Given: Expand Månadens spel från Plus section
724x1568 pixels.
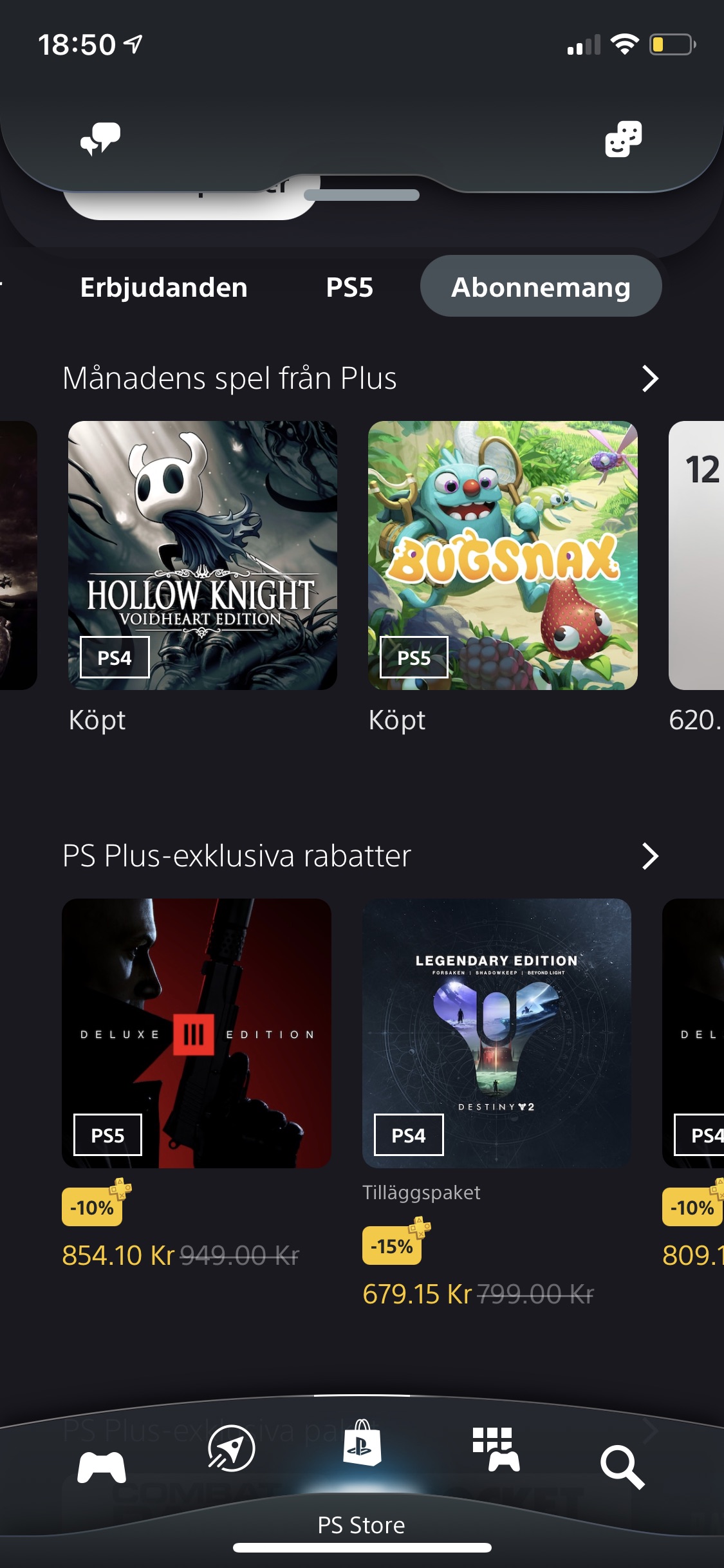Looking at the screenshot, I should 650,378.
